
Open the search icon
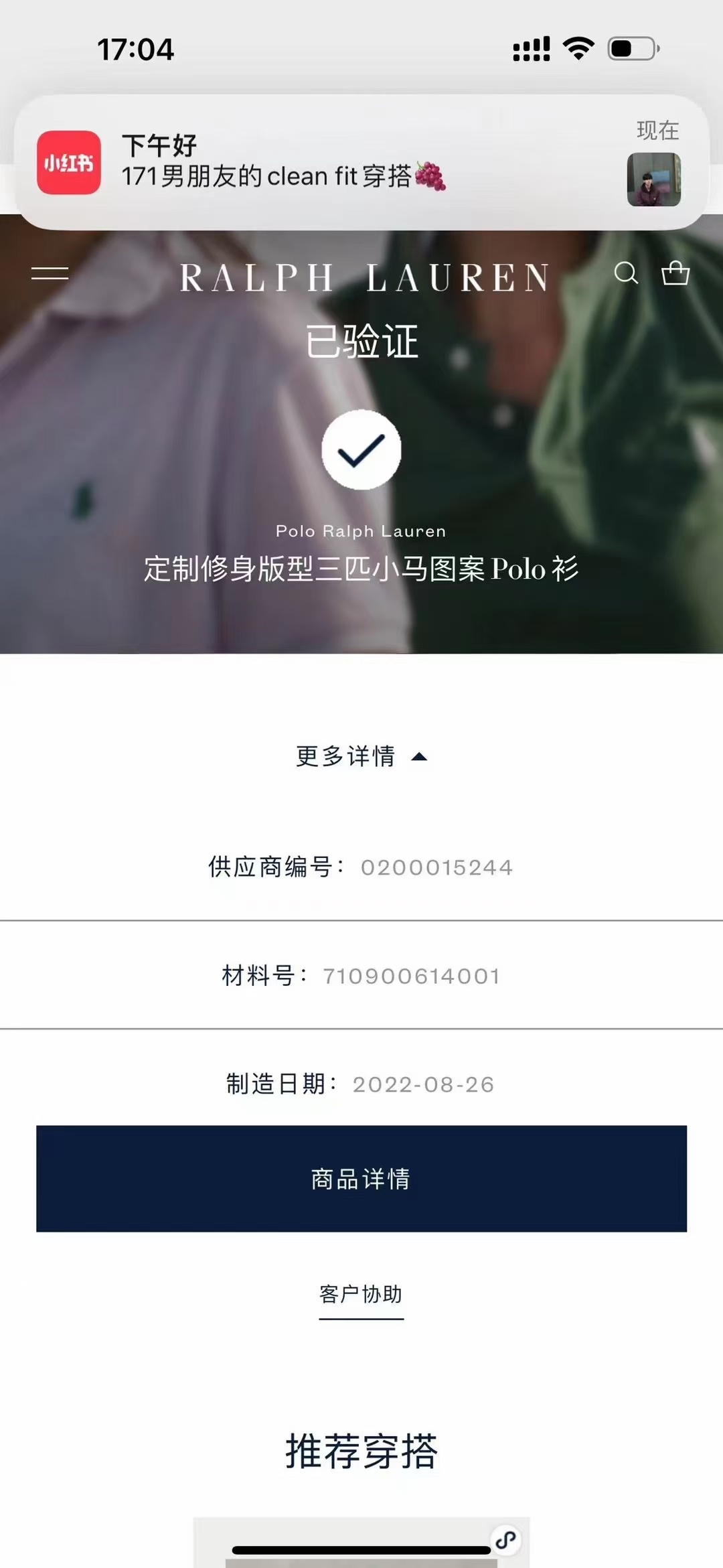[626, 273]
